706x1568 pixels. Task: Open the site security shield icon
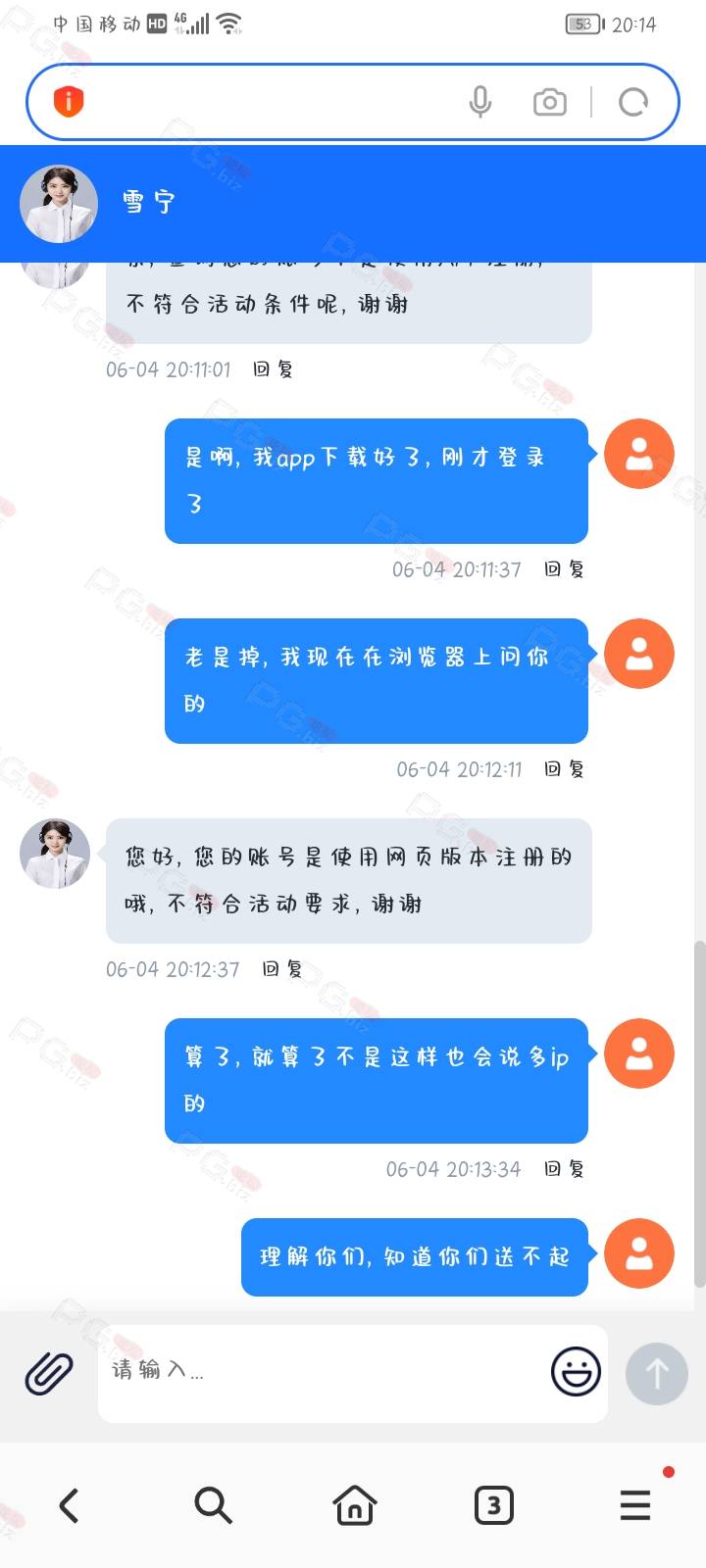click(x=69, y=102)
